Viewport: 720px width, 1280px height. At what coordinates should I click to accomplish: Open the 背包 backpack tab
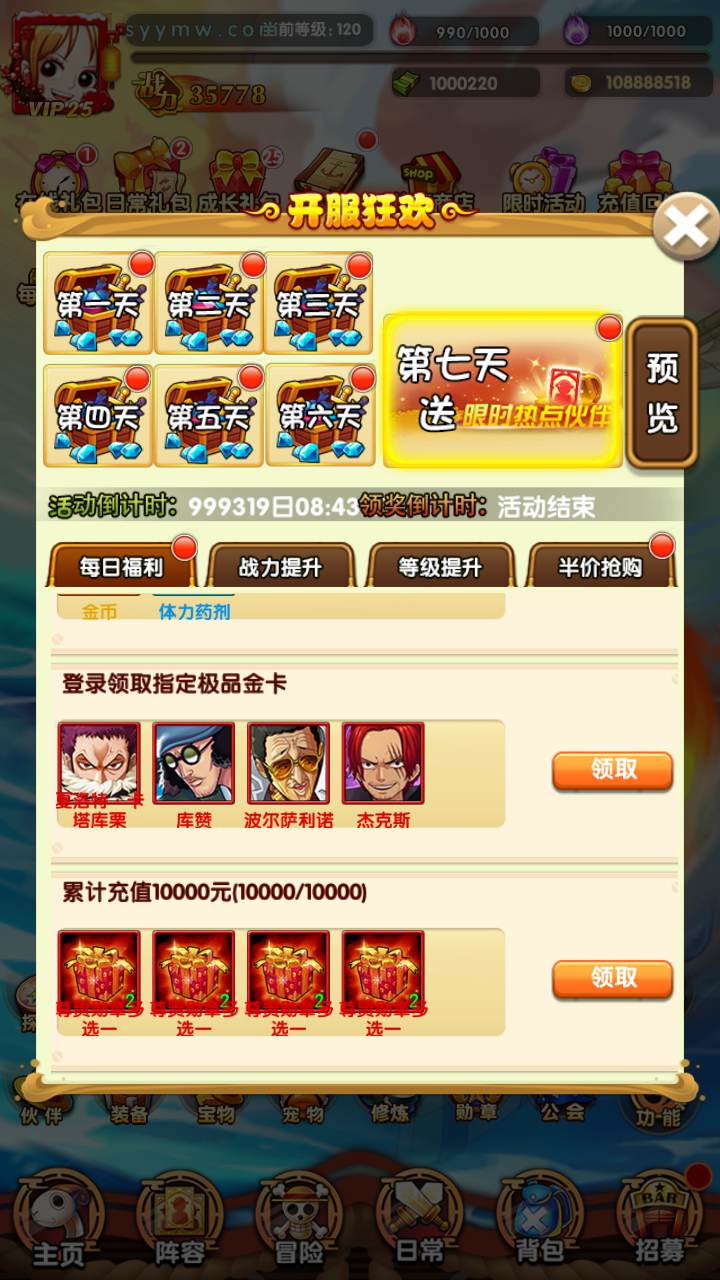pos(540,1222)
